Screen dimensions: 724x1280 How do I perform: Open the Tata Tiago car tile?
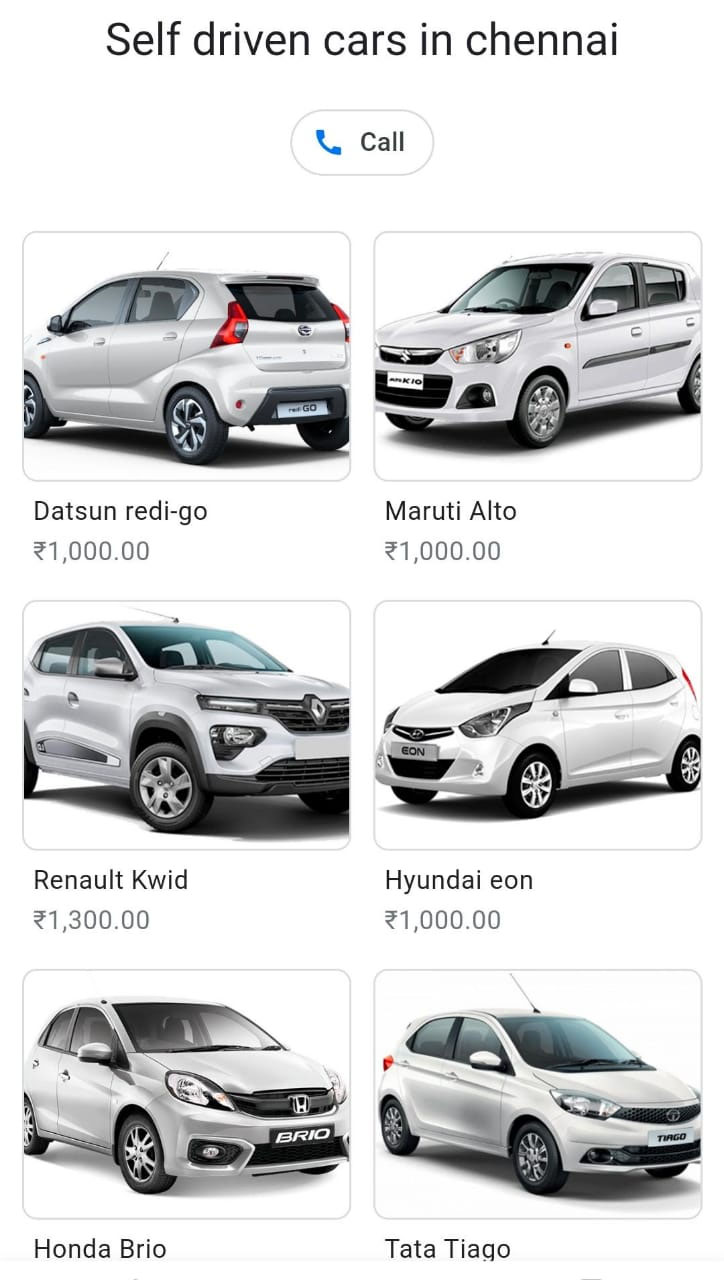[538, 1094]
